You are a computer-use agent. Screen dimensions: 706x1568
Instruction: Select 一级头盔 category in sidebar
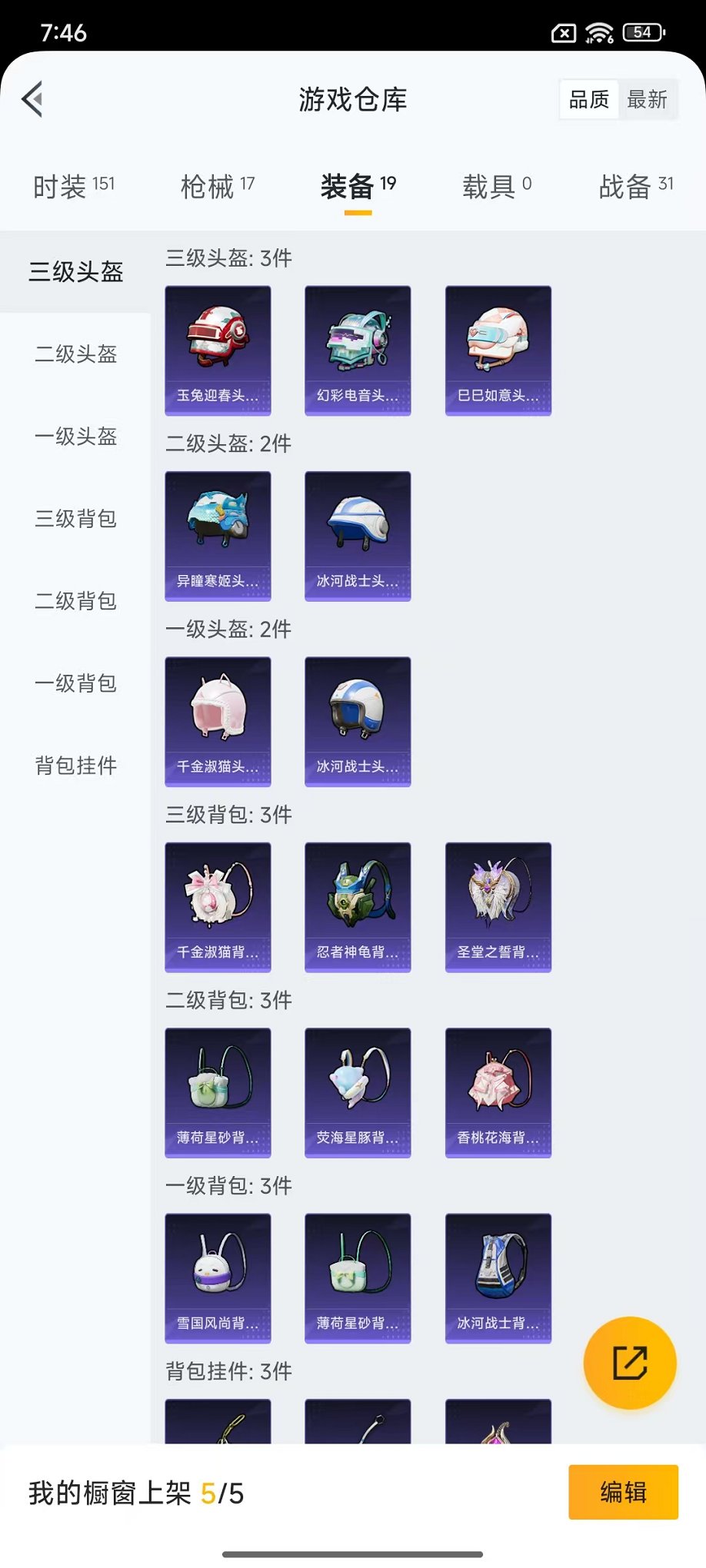[x=75, y=437]
